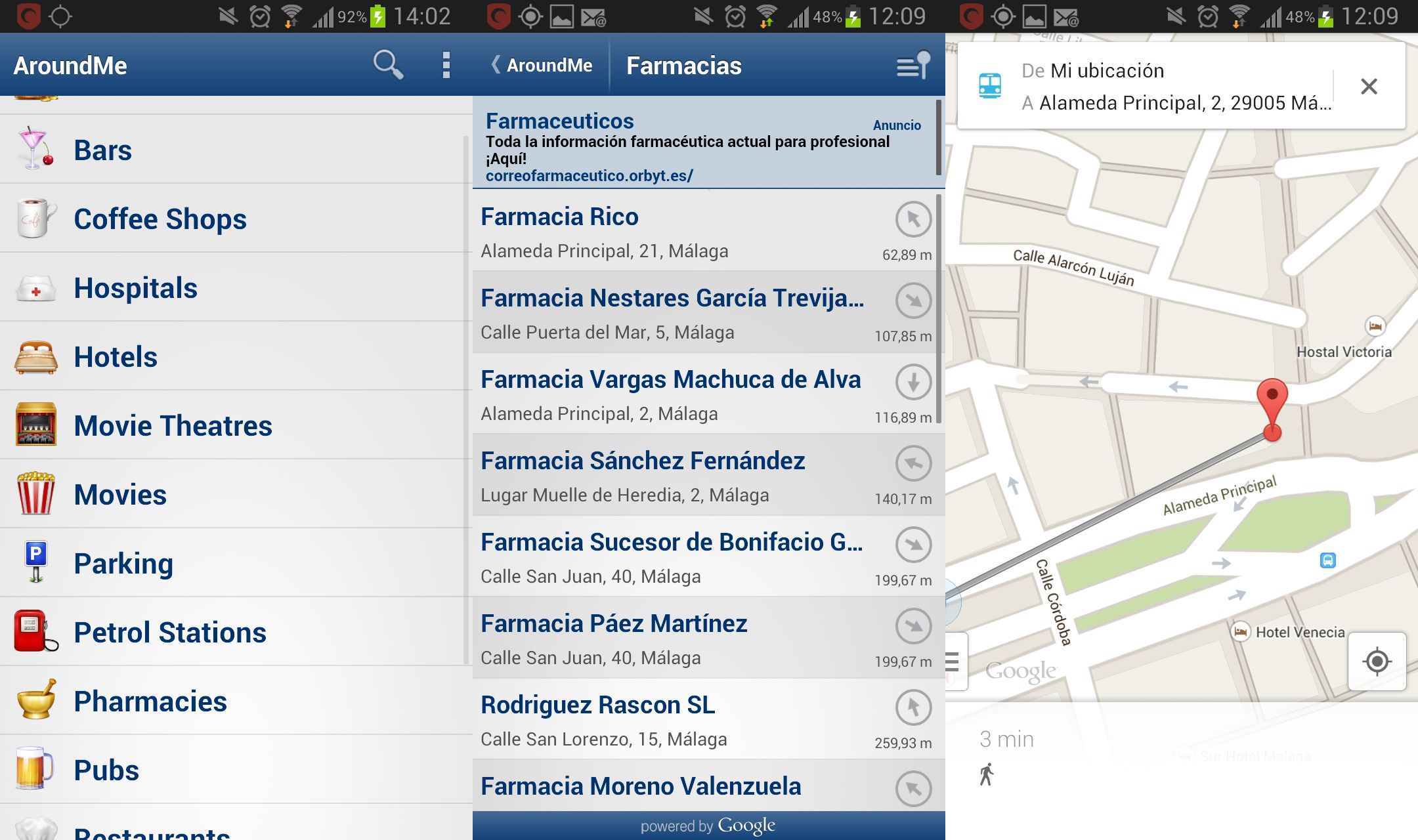
Task: Select the Coffee Shops category
Action: [160, 219]
